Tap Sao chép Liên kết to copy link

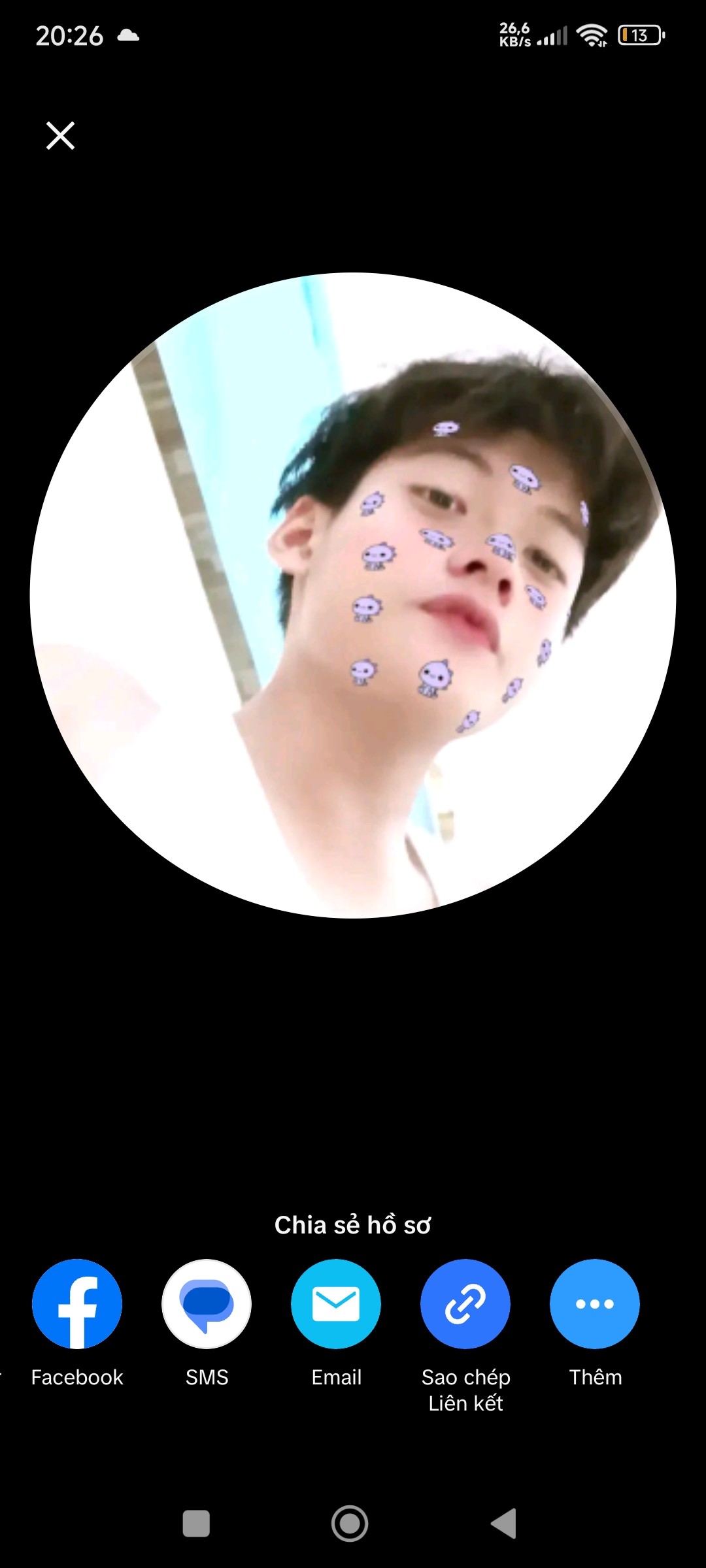click(465, 1303)
